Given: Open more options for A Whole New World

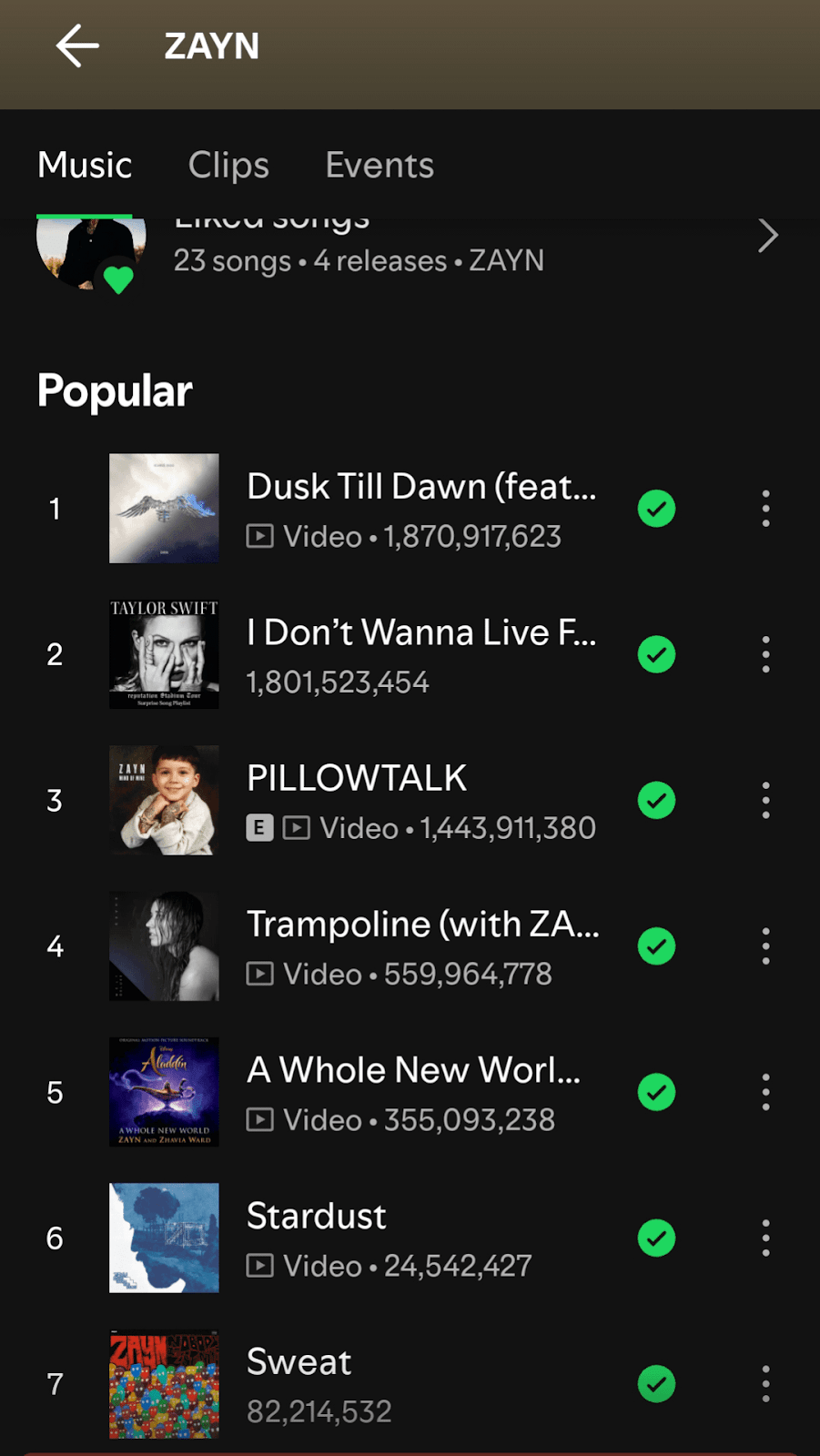Looking at the screenshot, I should (x=766, y=1092).
